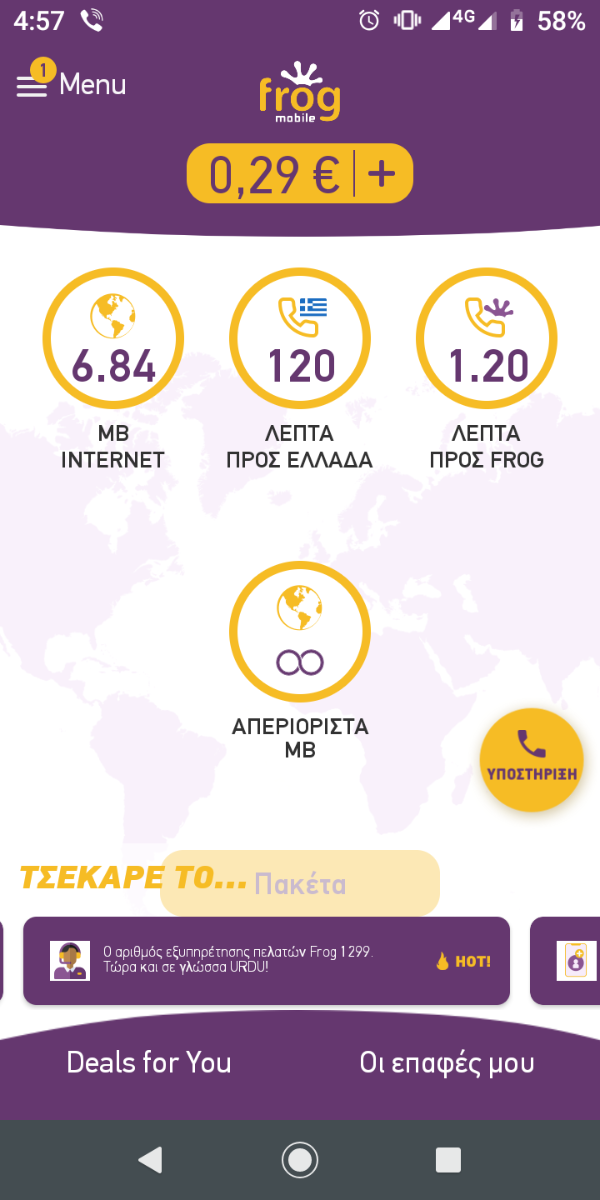The width and height of the screenshot is (600, 1200).
Task: Tap the plus button to top up balance
Action: tap(382, 175)
